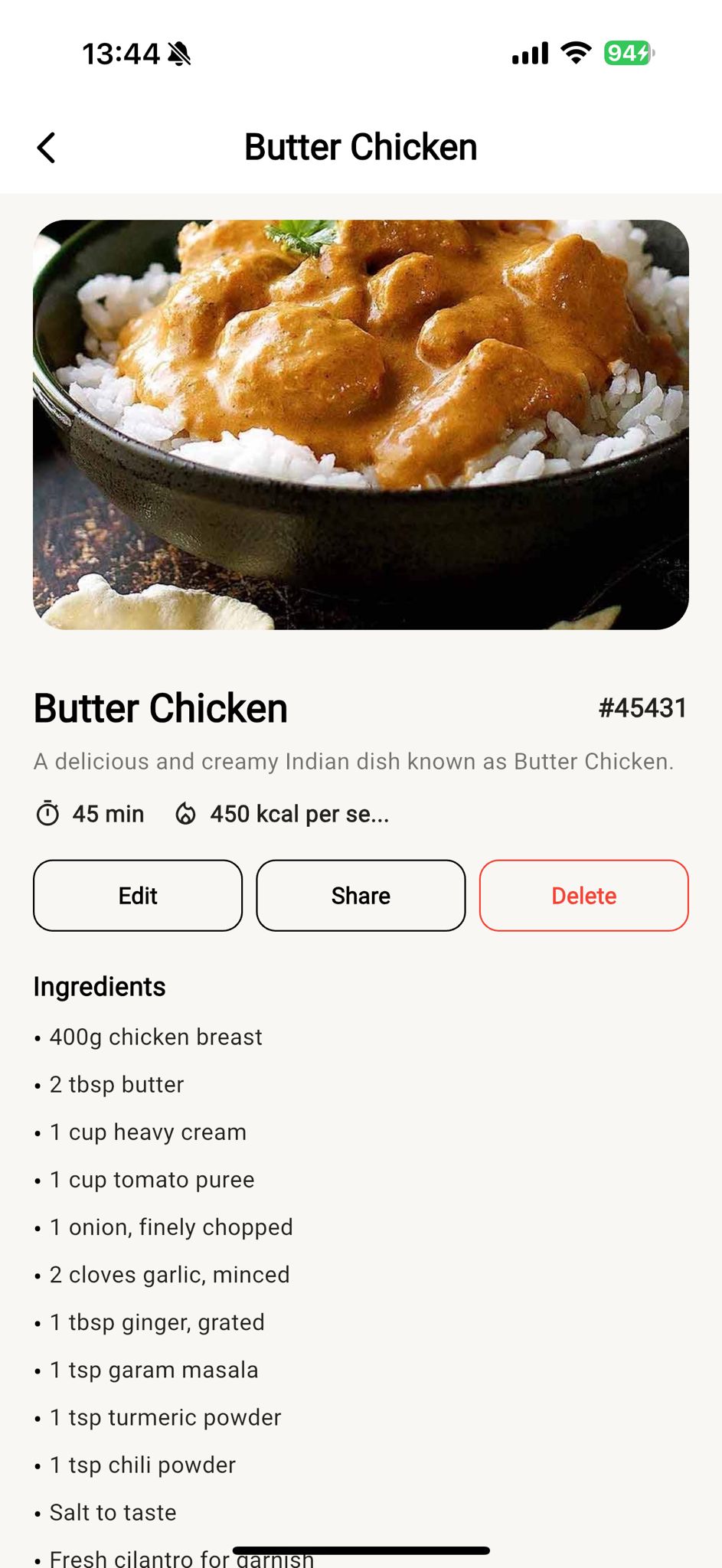Tap the clock time 13:44 in status bar
722x1568 pixels.
(x=121, y=52)
